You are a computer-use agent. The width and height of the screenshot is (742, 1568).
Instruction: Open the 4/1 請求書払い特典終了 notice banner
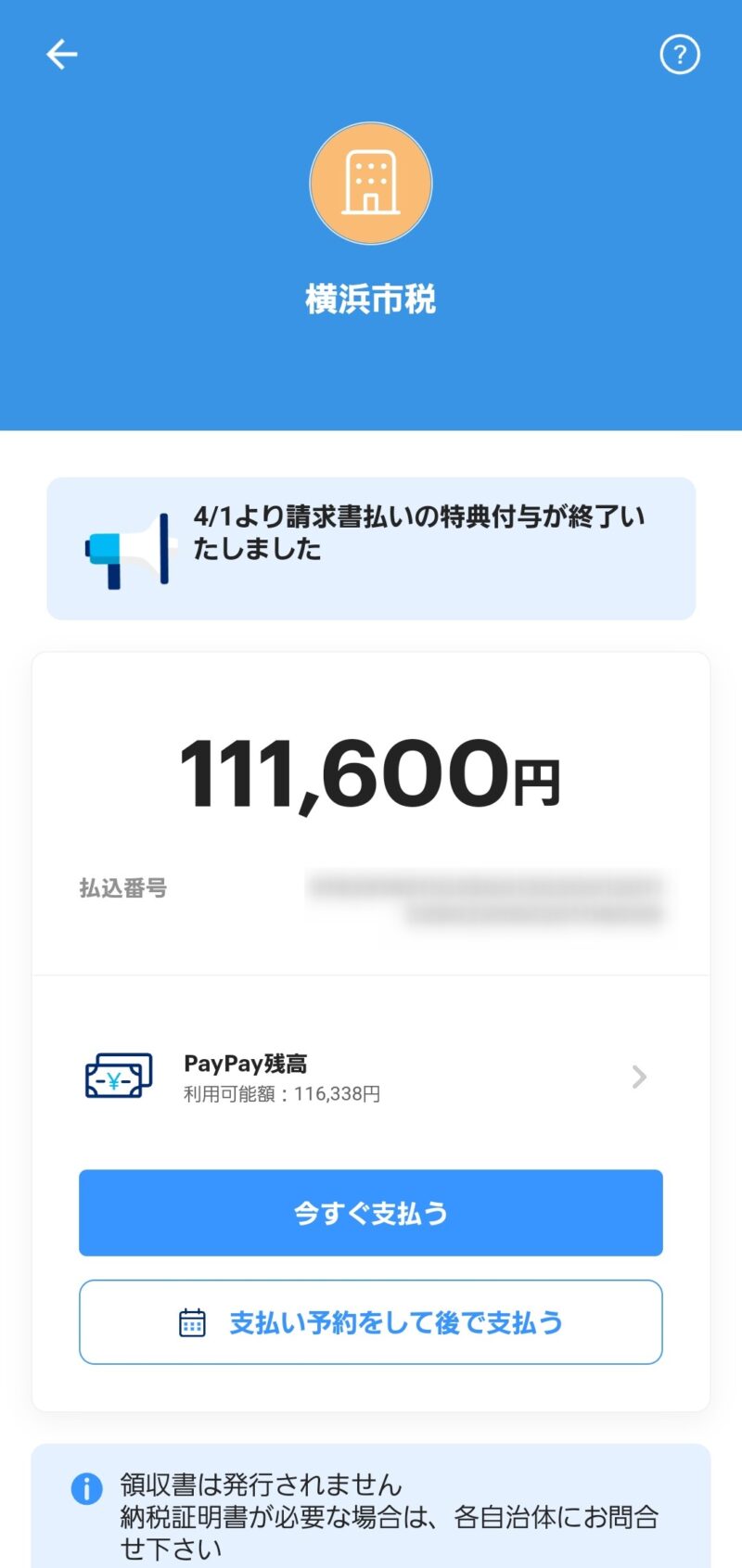point(371,549)
